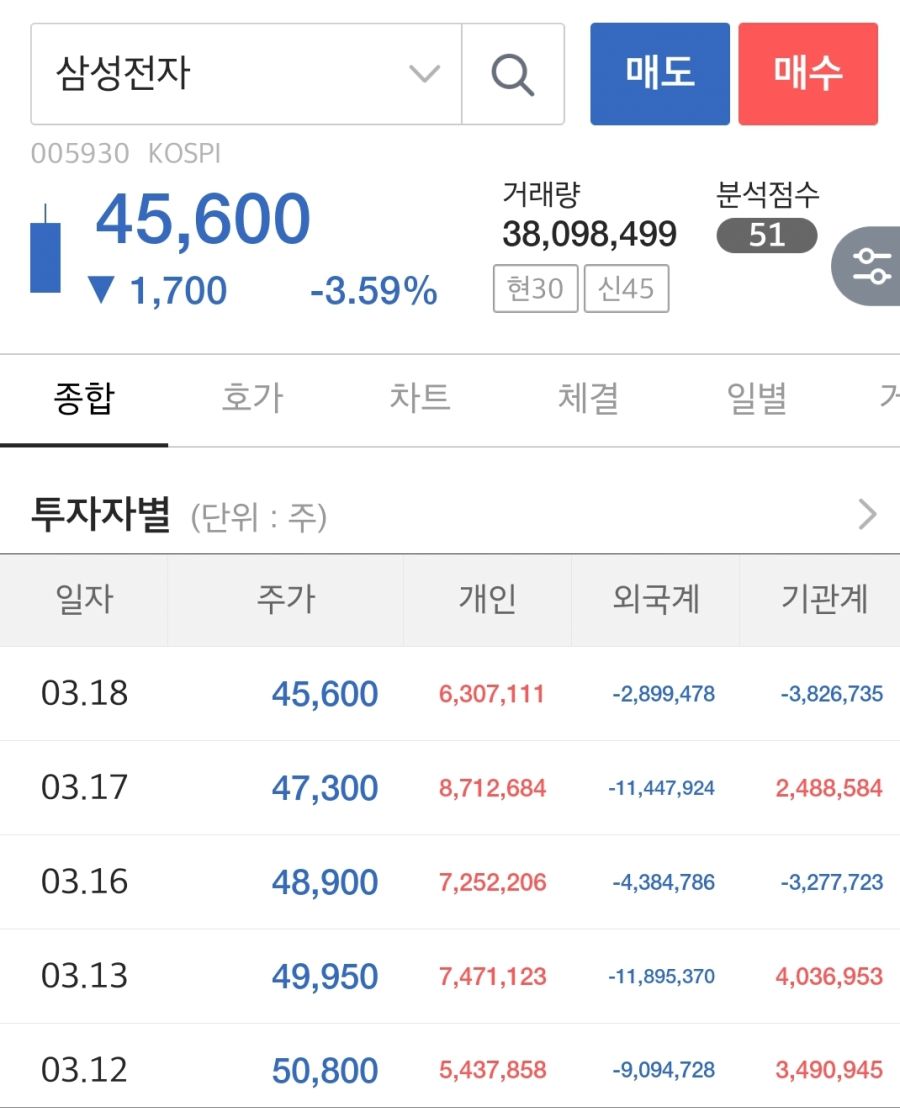Return to the 종합 tab

(84, 397)
